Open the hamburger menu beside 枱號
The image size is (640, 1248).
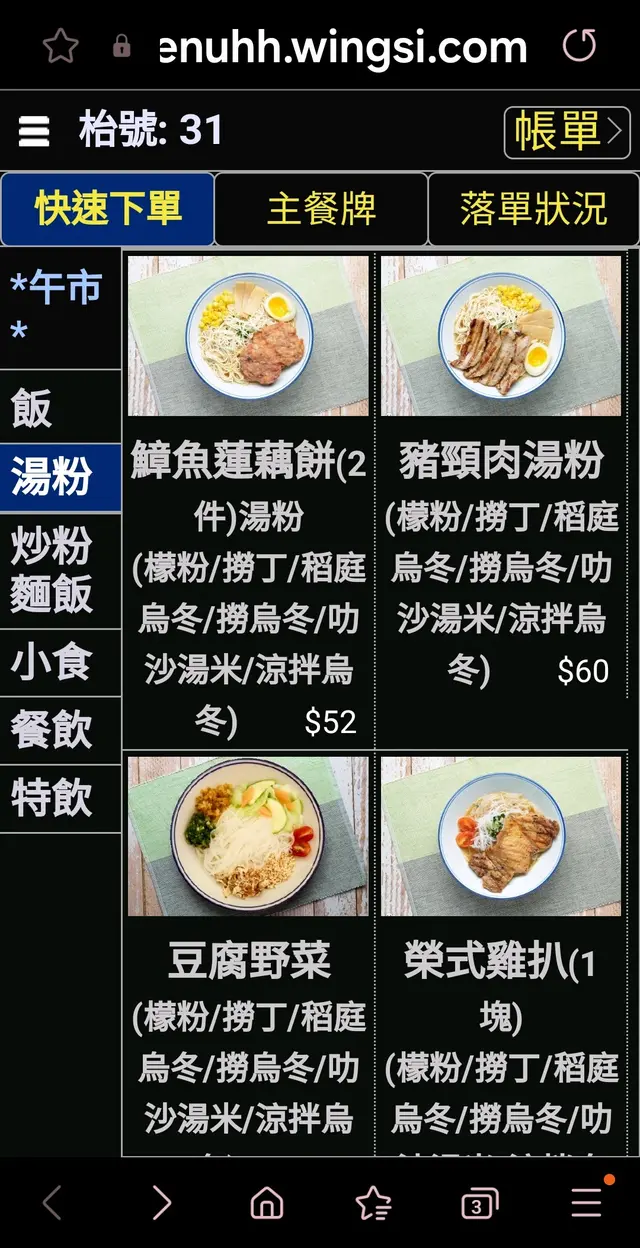click(x=34, y=131)
